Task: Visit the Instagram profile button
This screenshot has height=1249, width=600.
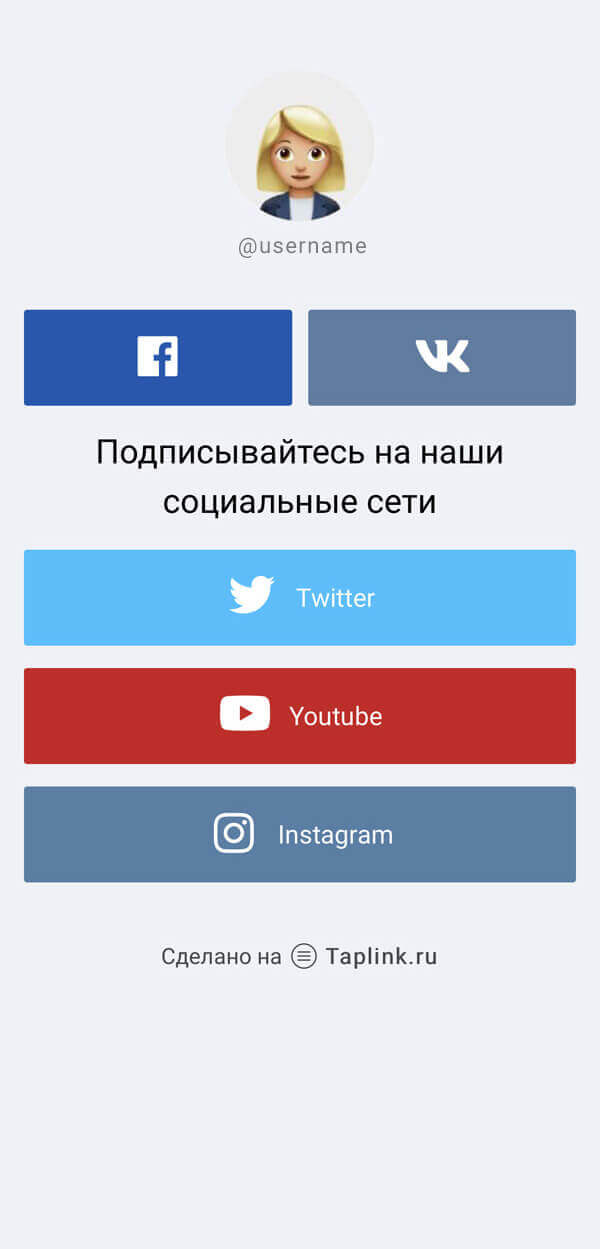Action: click(300, 834)
